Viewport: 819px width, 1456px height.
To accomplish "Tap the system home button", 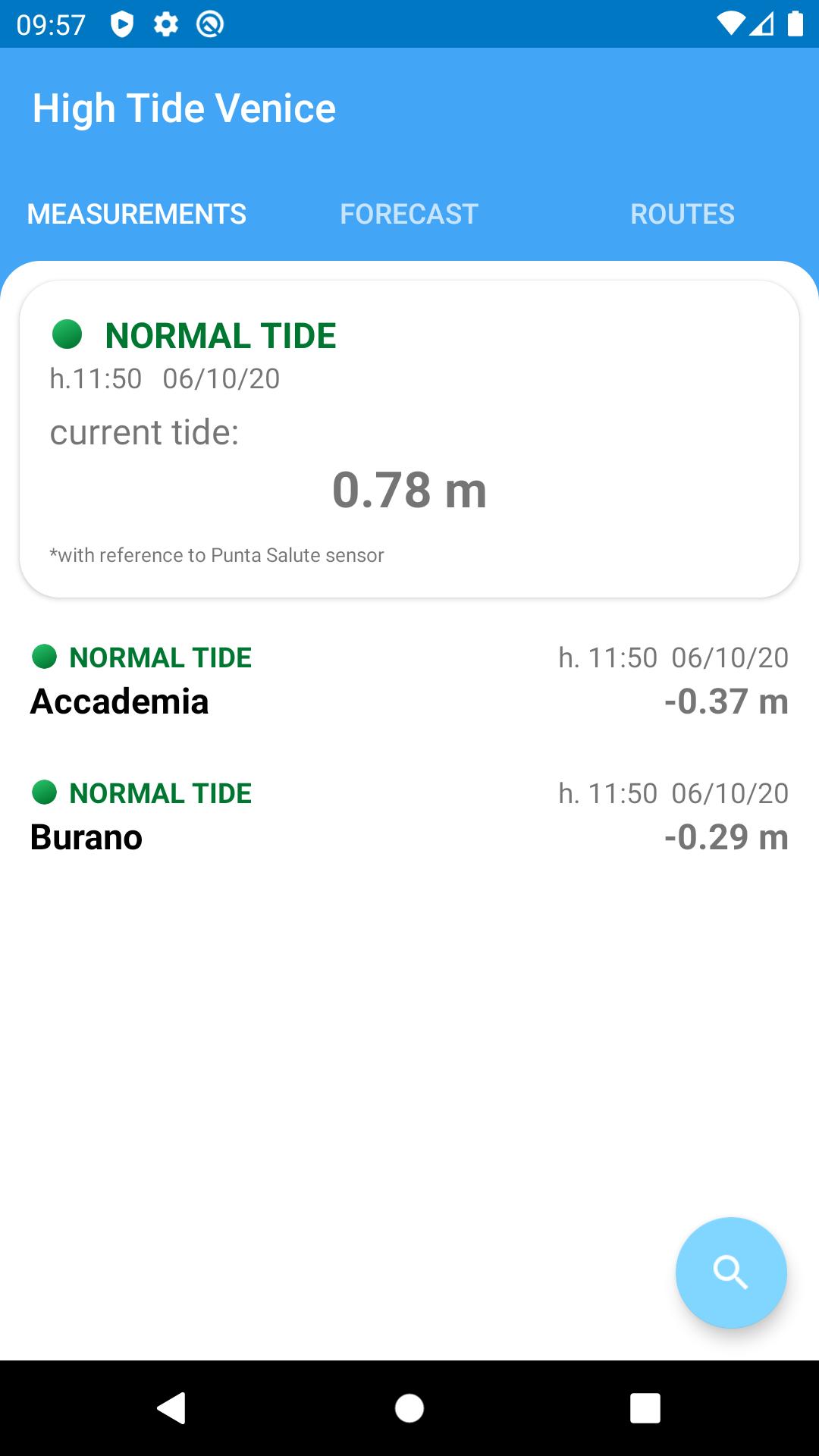I will point(409,1408).
